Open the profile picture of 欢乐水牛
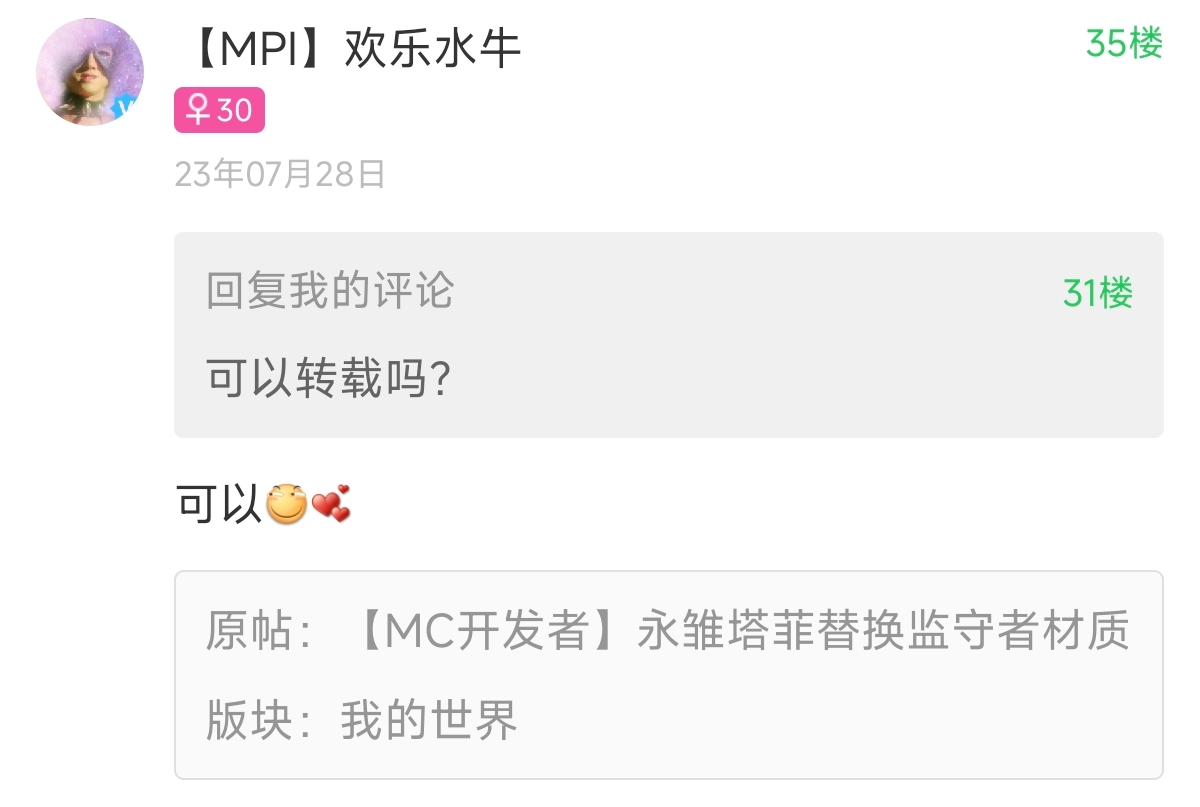Viewport: 1200px width, 807px height. (x=89, y=72)
